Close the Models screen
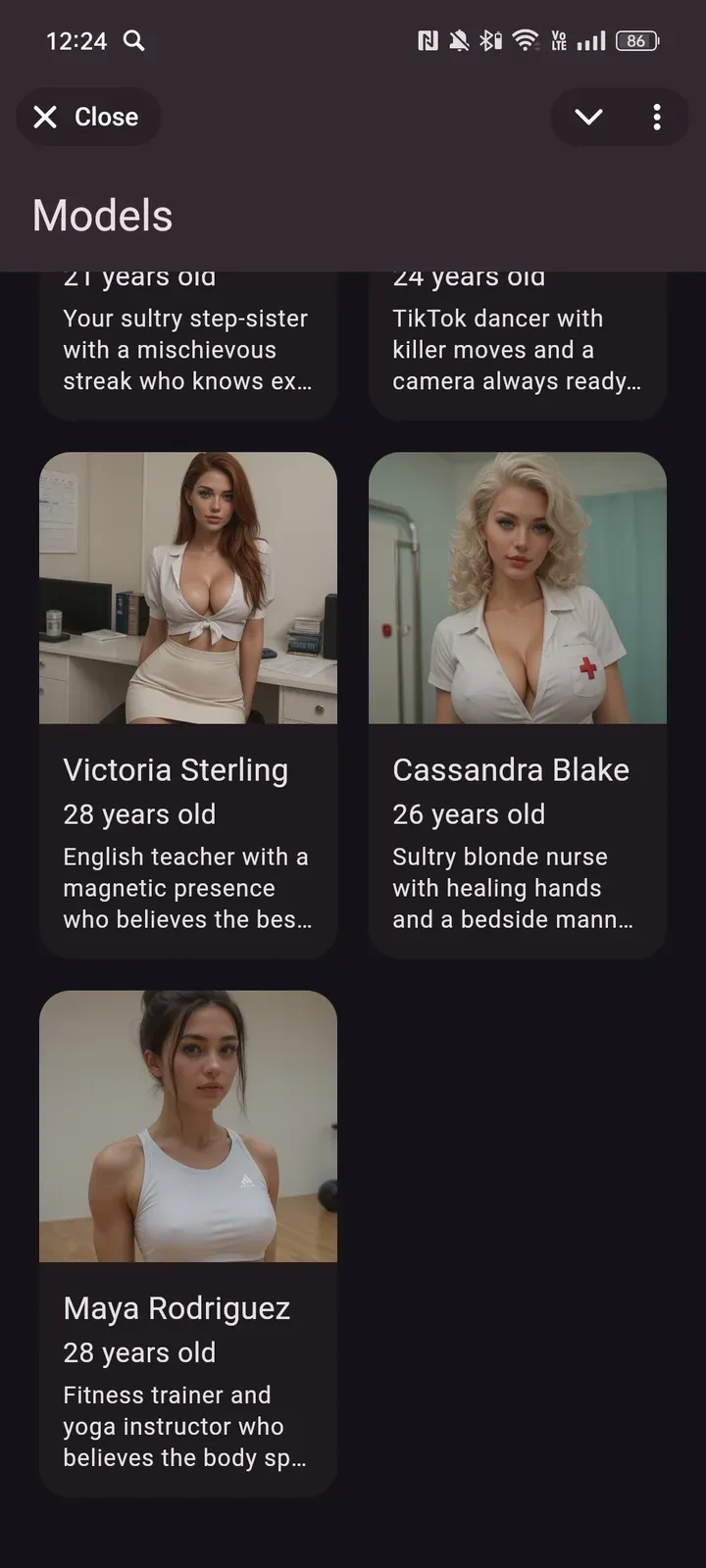This screenshot has height=1568, width=706. pyautogui.click(x=87, y=118)
